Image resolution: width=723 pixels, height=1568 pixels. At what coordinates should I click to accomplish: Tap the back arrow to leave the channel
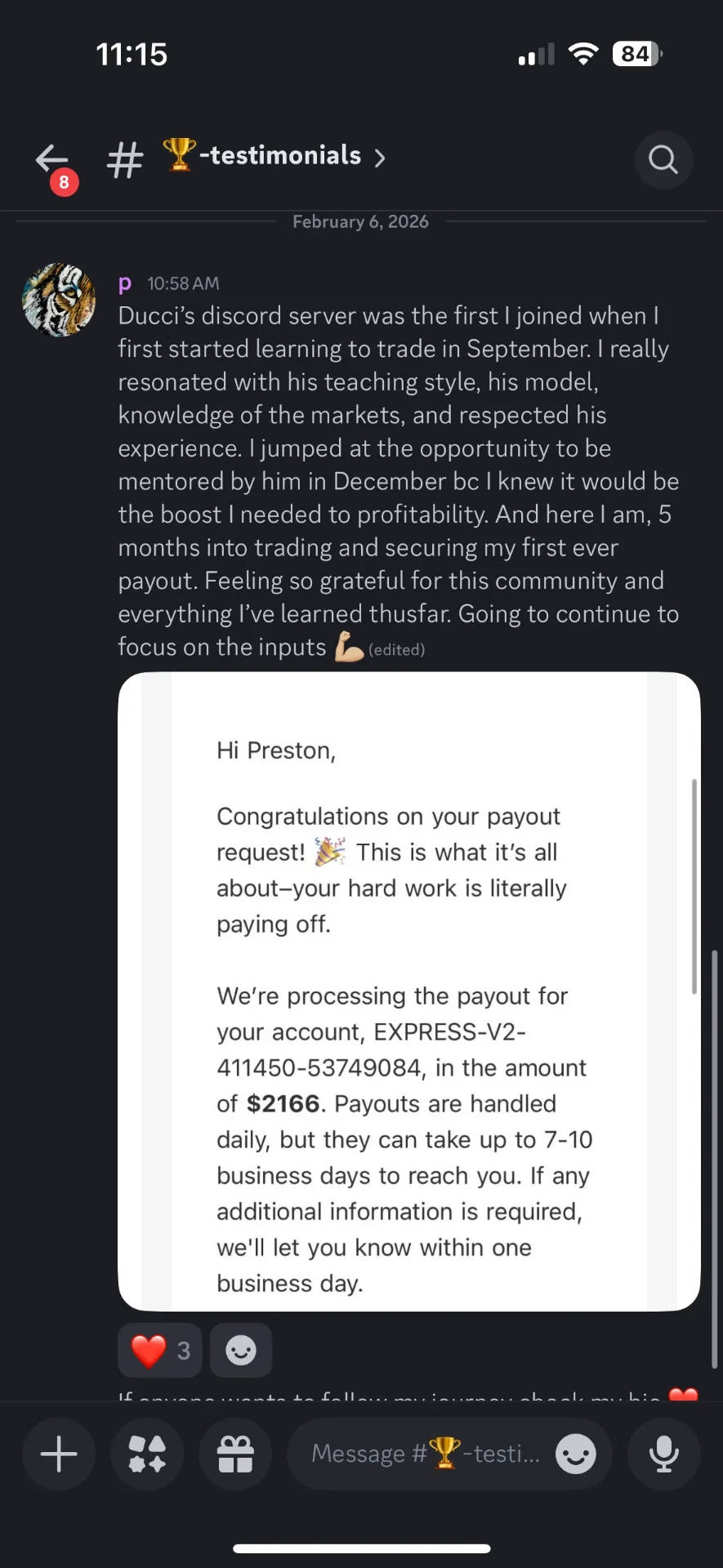point(51,160)
